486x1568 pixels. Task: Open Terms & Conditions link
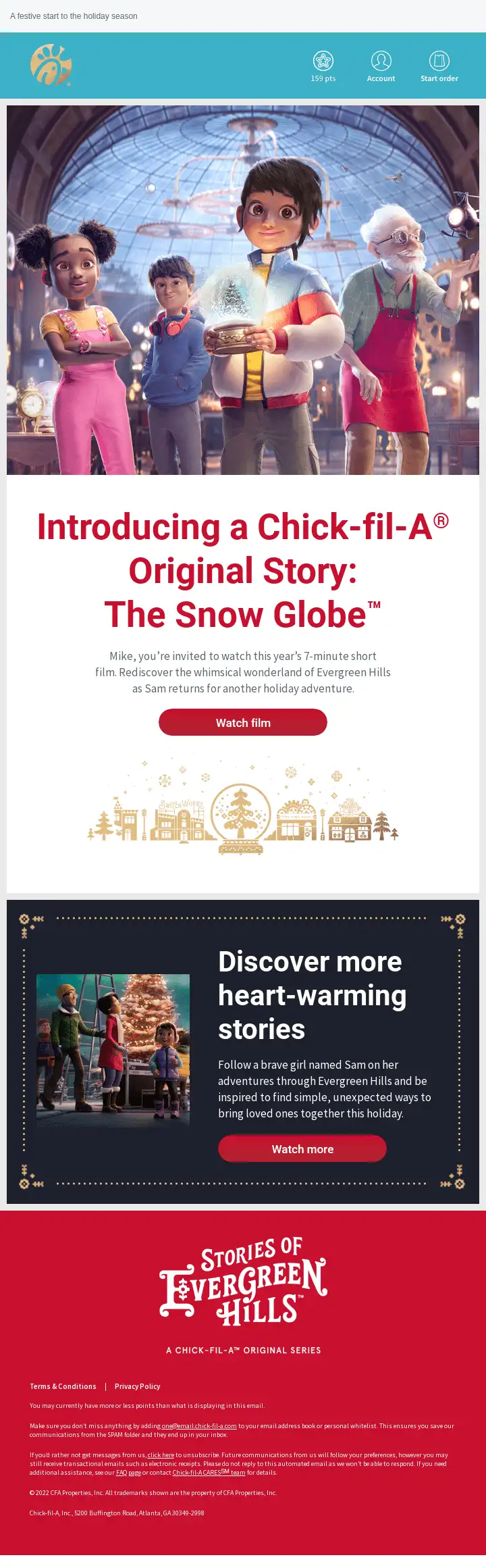coord(63,1386)
